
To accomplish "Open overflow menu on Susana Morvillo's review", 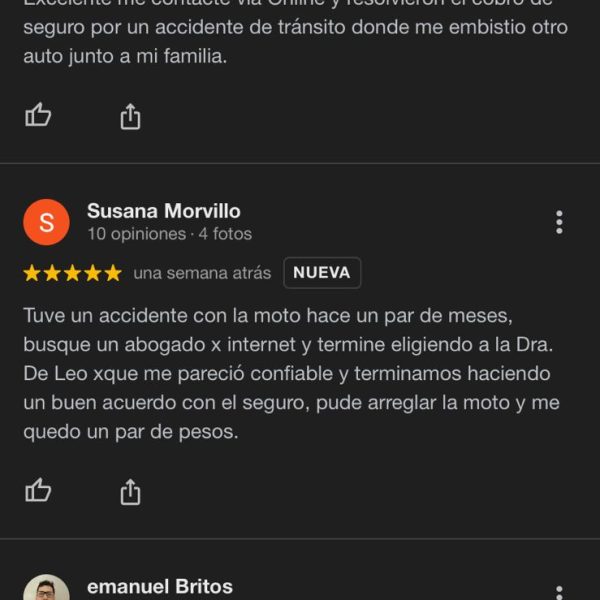I will [559, 222].
